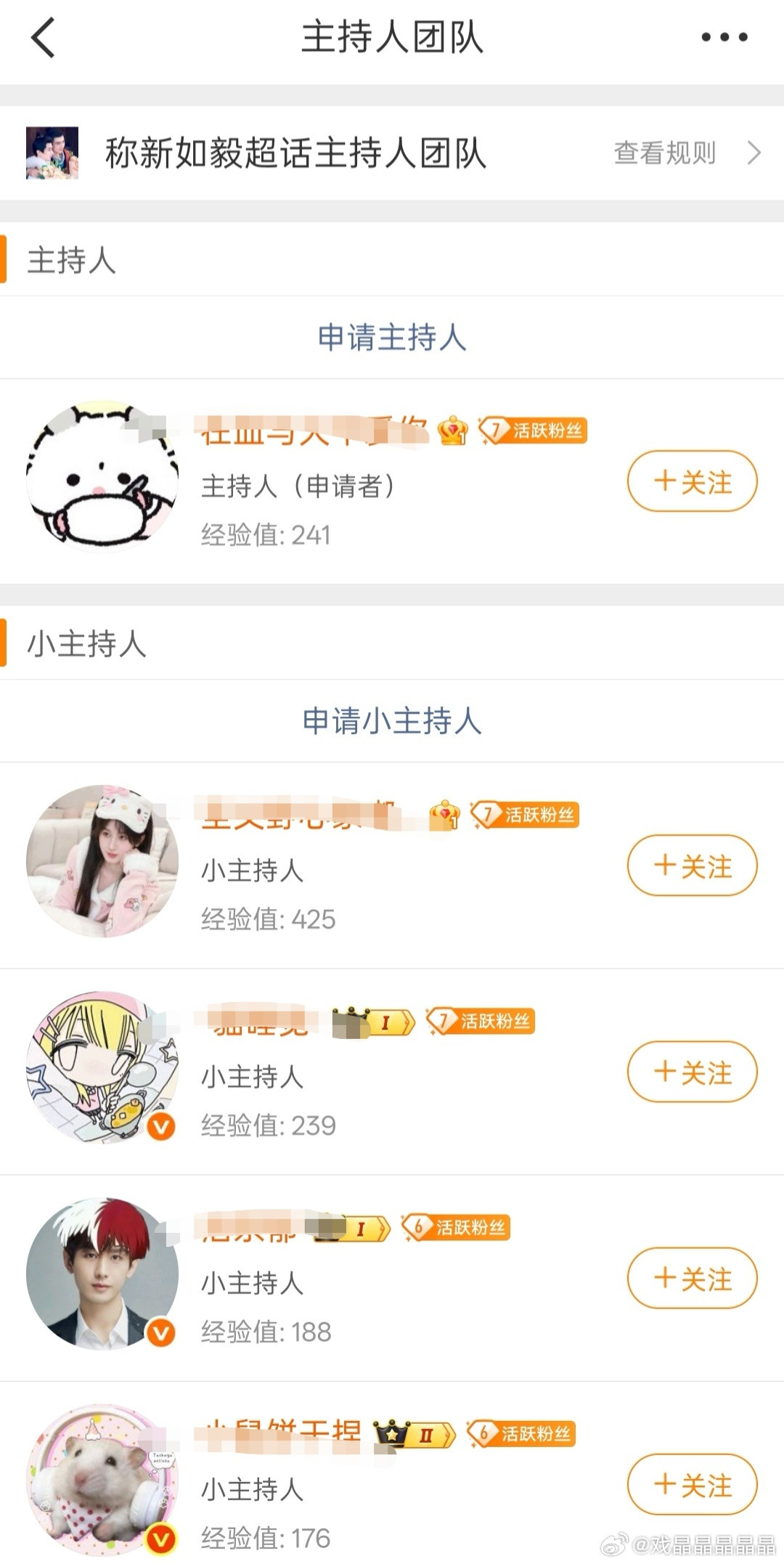Follow the junior host with 经验值 425
The image size is (784, 1564).
(x=692, y=866)
